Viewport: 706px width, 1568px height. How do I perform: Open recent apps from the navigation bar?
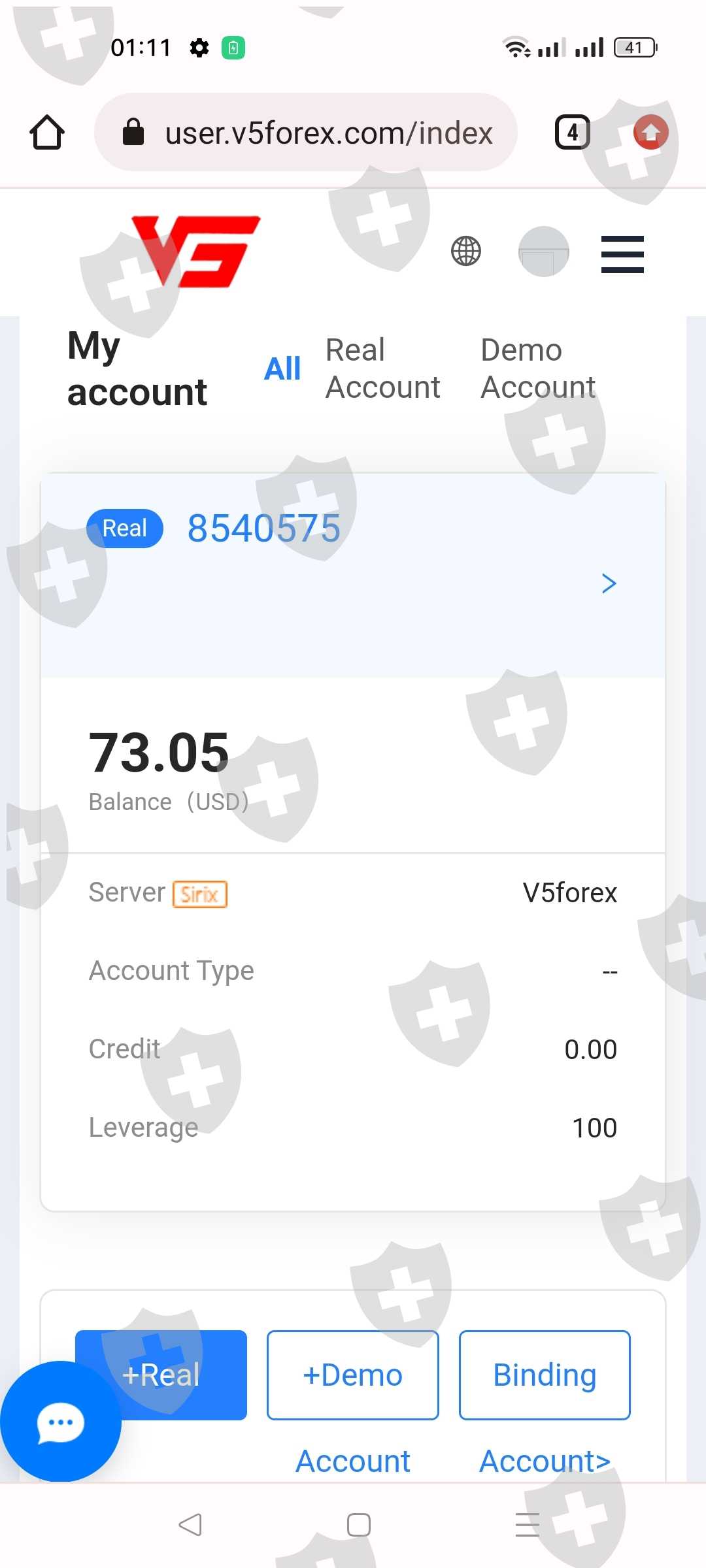528,1525
